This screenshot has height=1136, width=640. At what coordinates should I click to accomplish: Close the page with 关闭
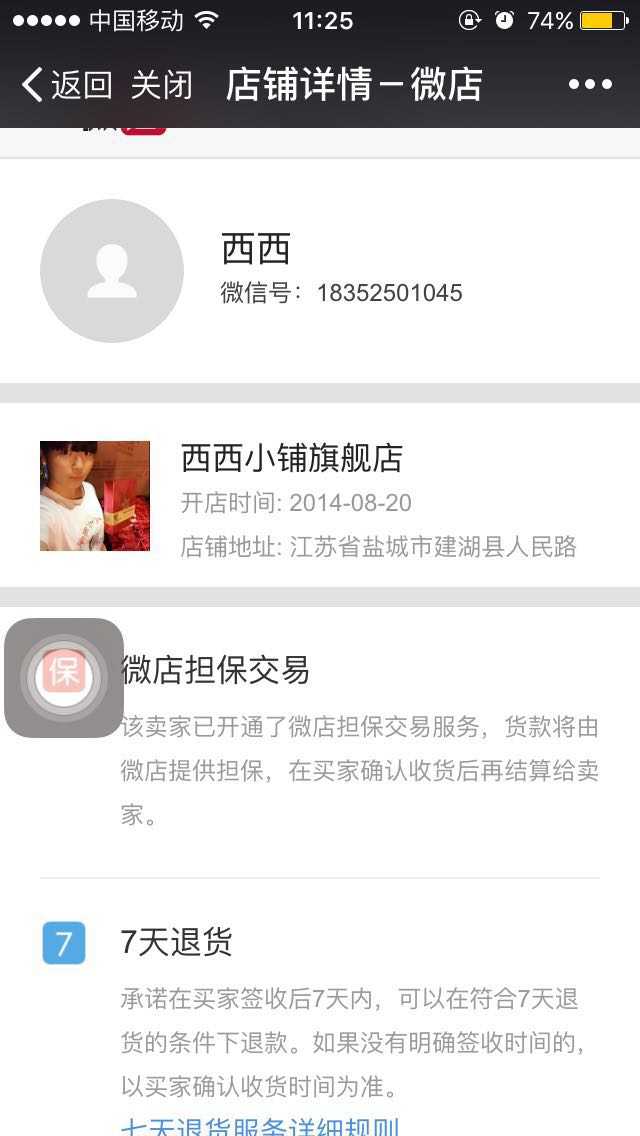pos(161,85)
